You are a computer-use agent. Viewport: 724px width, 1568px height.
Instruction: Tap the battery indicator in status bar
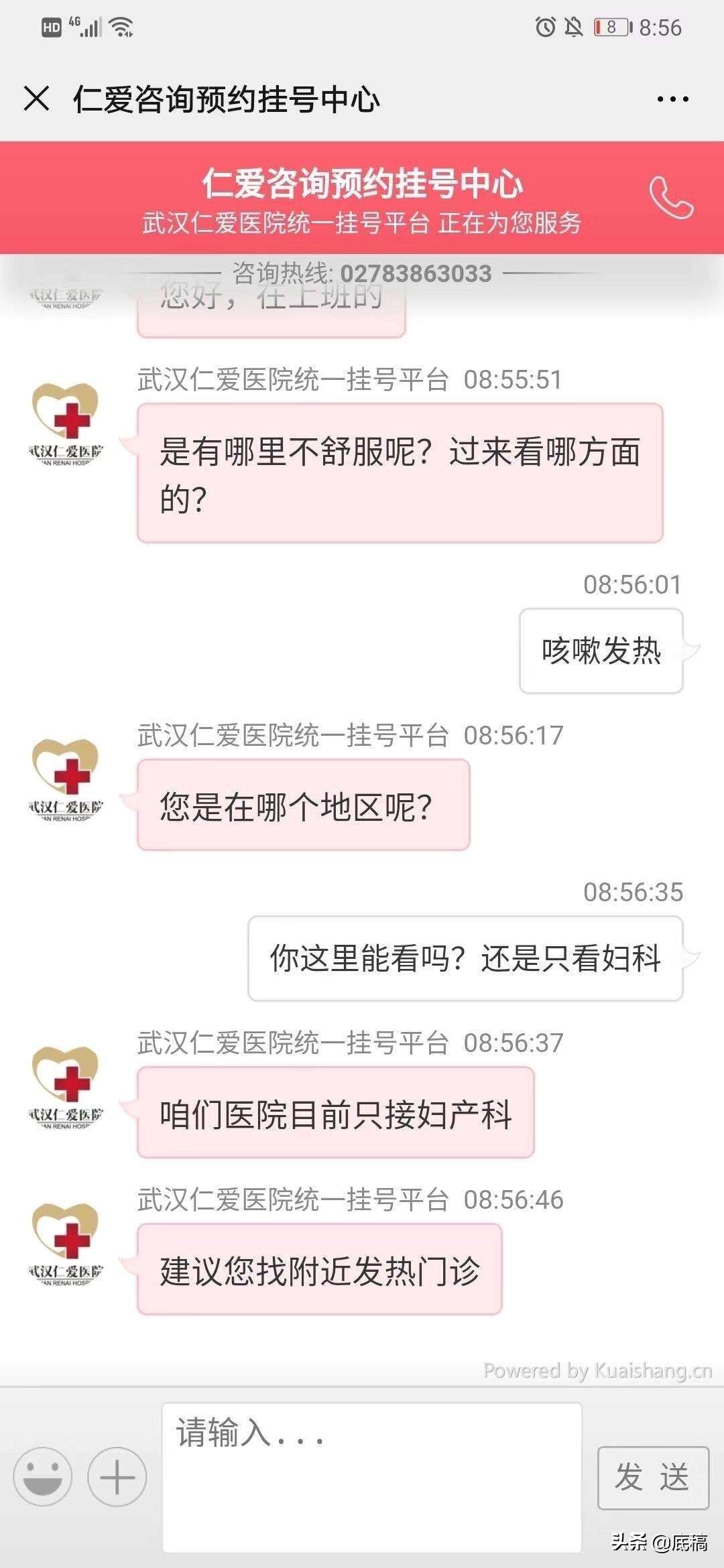tap(612, 27)
